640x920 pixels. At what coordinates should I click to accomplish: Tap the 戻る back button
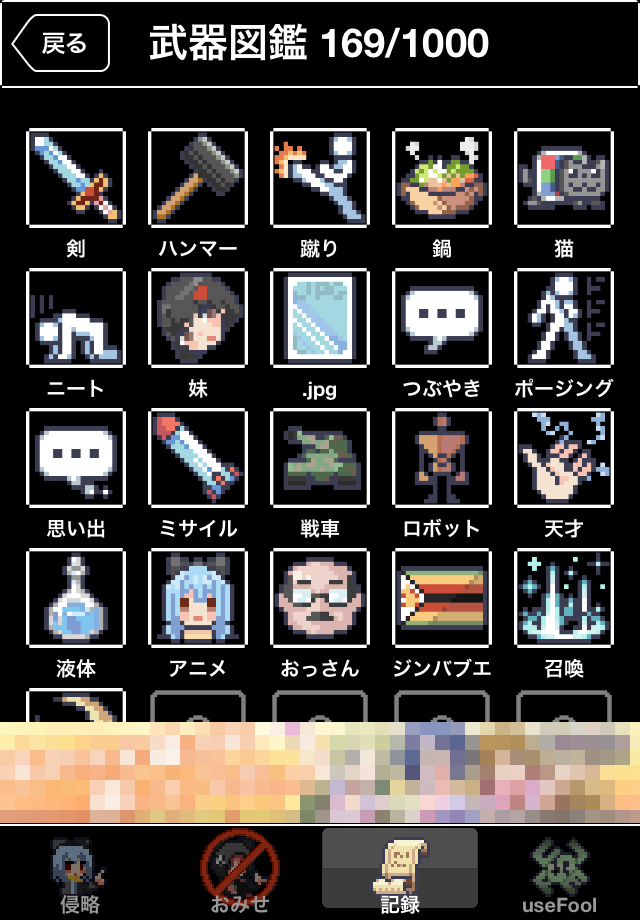(61, 44)
